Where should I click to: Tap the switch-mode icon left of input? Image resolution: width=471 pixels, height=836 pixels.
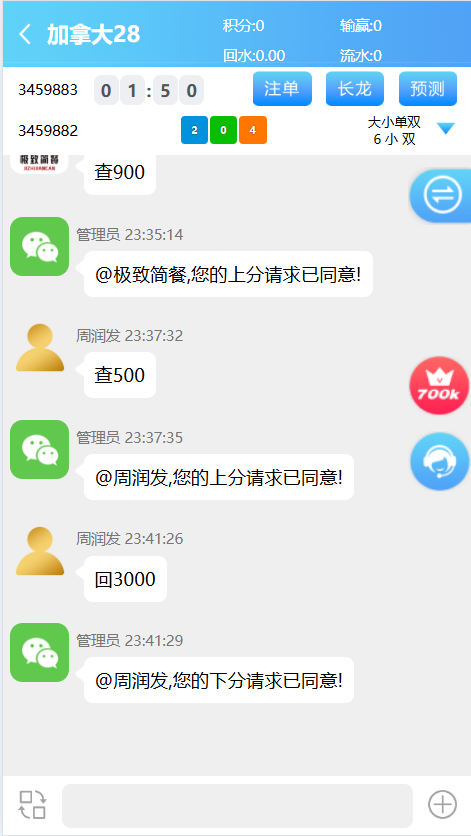[x=33, y=805]
